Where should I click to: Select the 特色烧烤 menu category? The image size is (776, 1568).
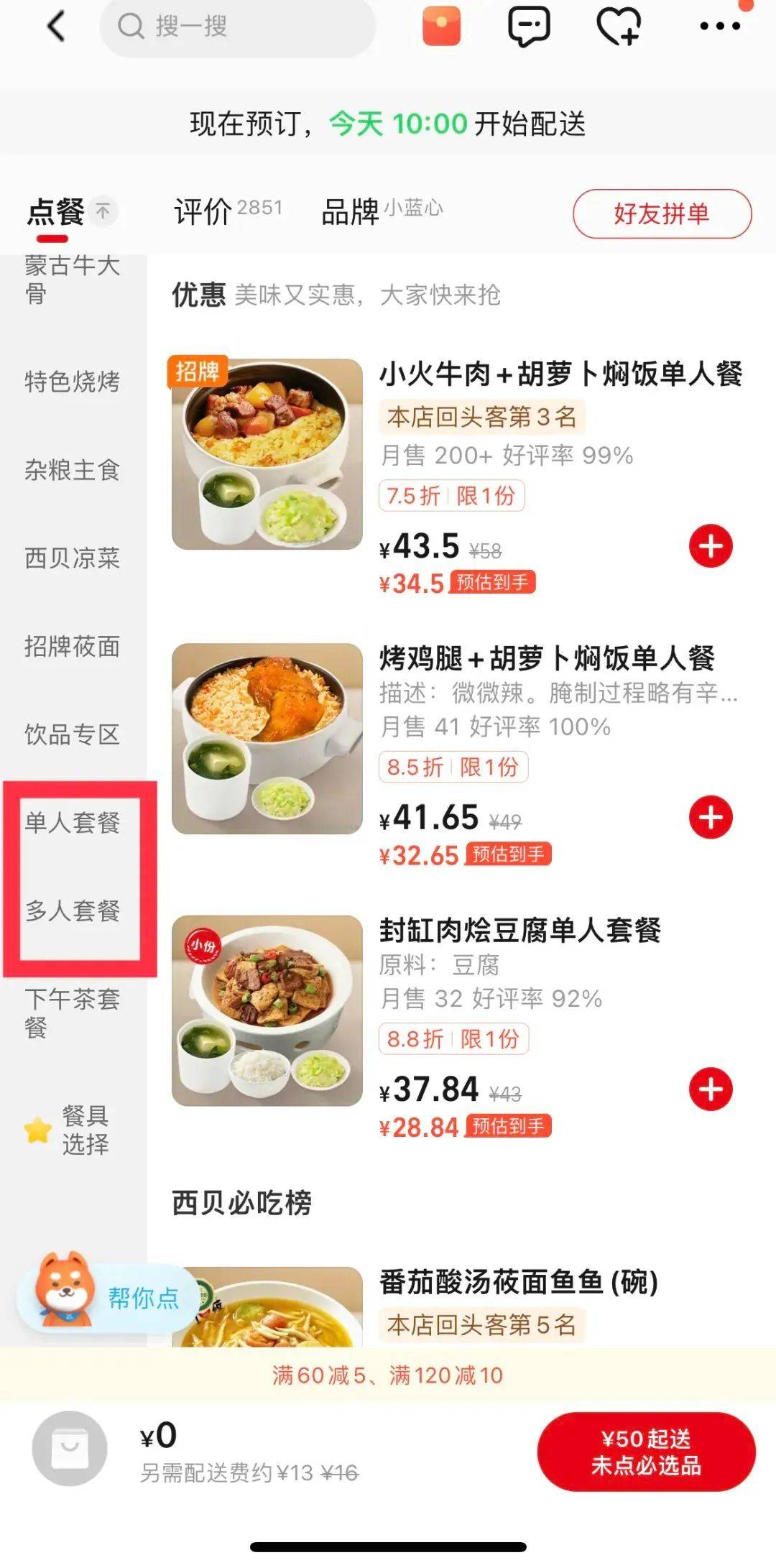[72, 382]
